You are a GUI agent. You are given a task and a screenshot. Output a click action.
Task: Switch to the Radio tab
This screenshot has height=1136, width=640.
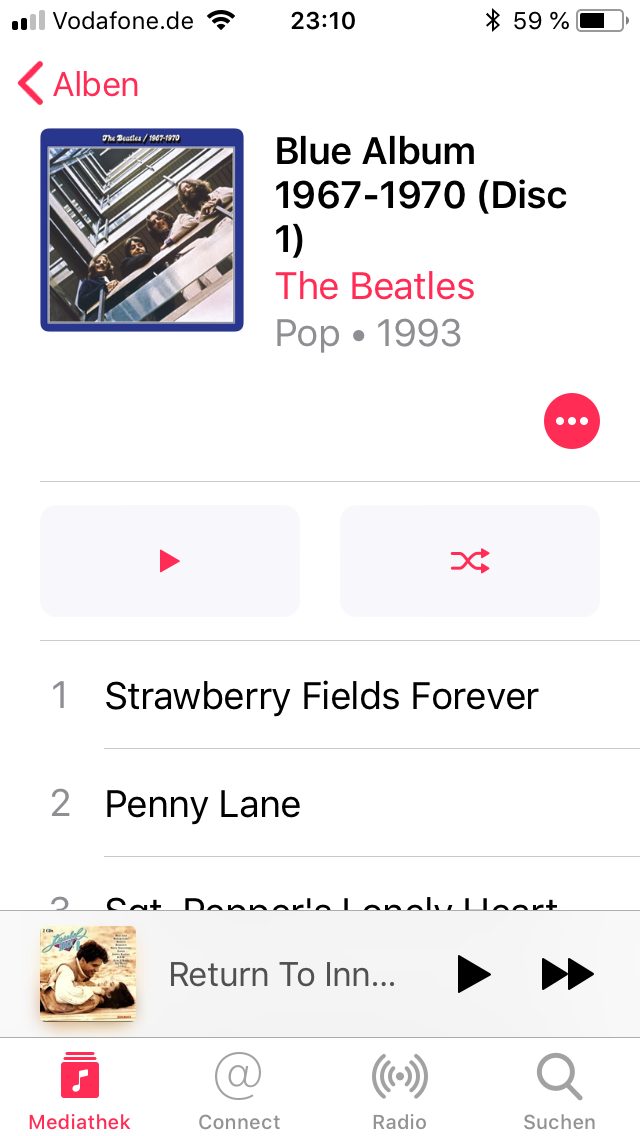pyautogui.click(x=399, y=1090)
